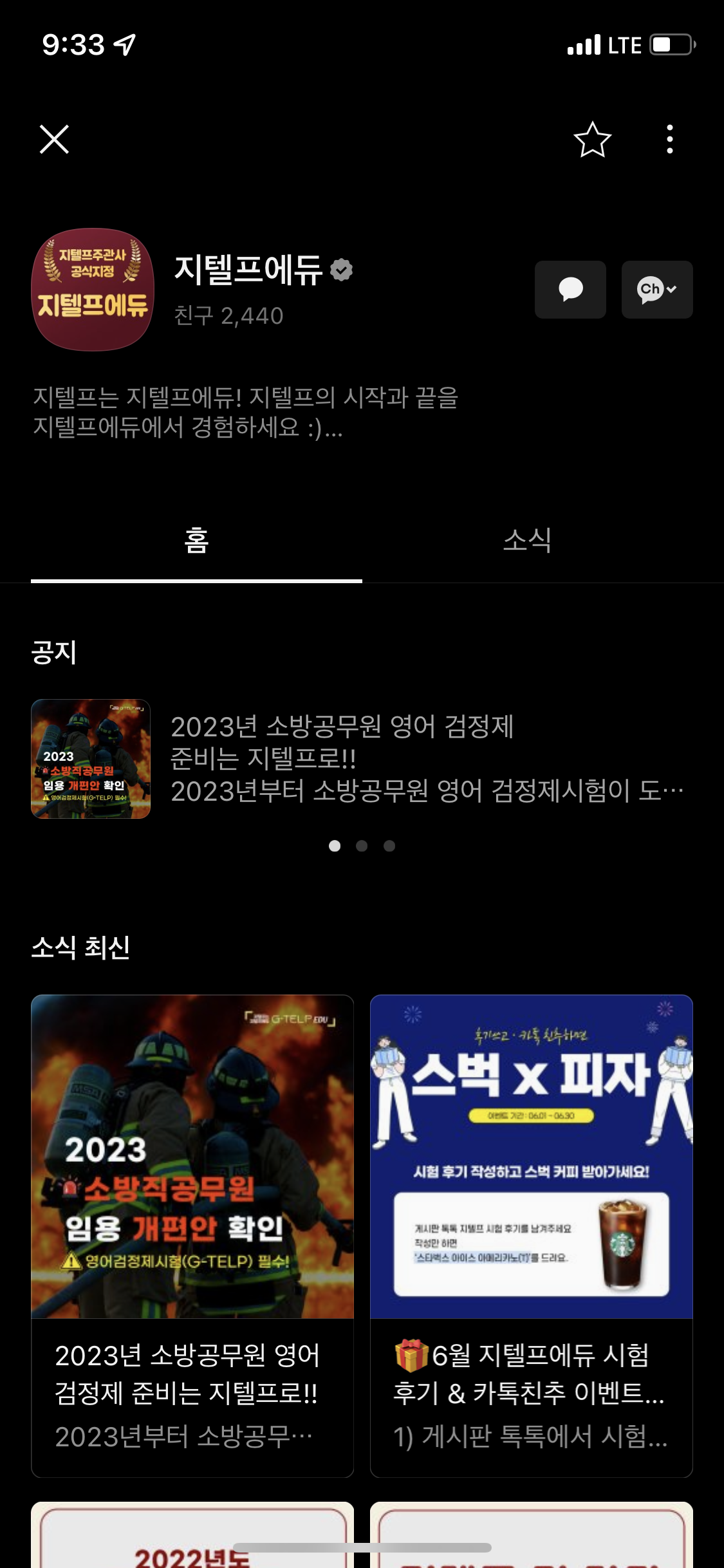Screen dimensions: 724x1568
Task: Switch to the 소식 tab
Action: click(527, 541)
